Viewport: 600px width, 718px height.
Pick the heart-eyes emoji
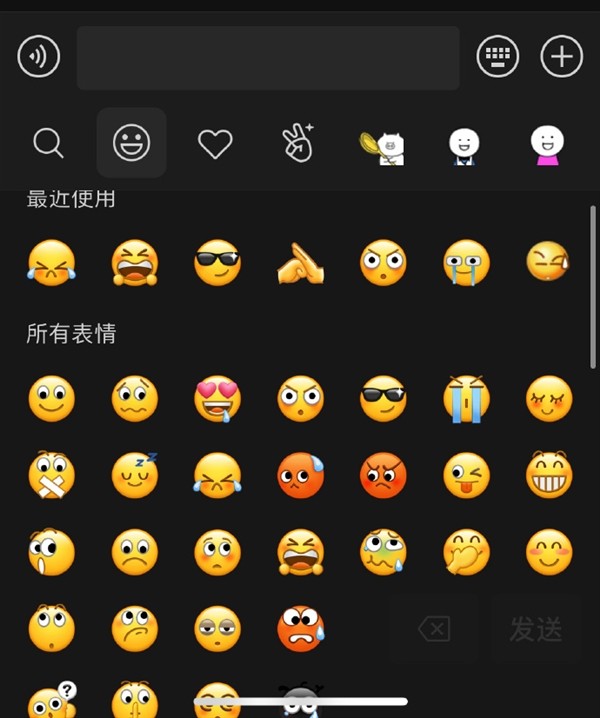click(217, 398)
